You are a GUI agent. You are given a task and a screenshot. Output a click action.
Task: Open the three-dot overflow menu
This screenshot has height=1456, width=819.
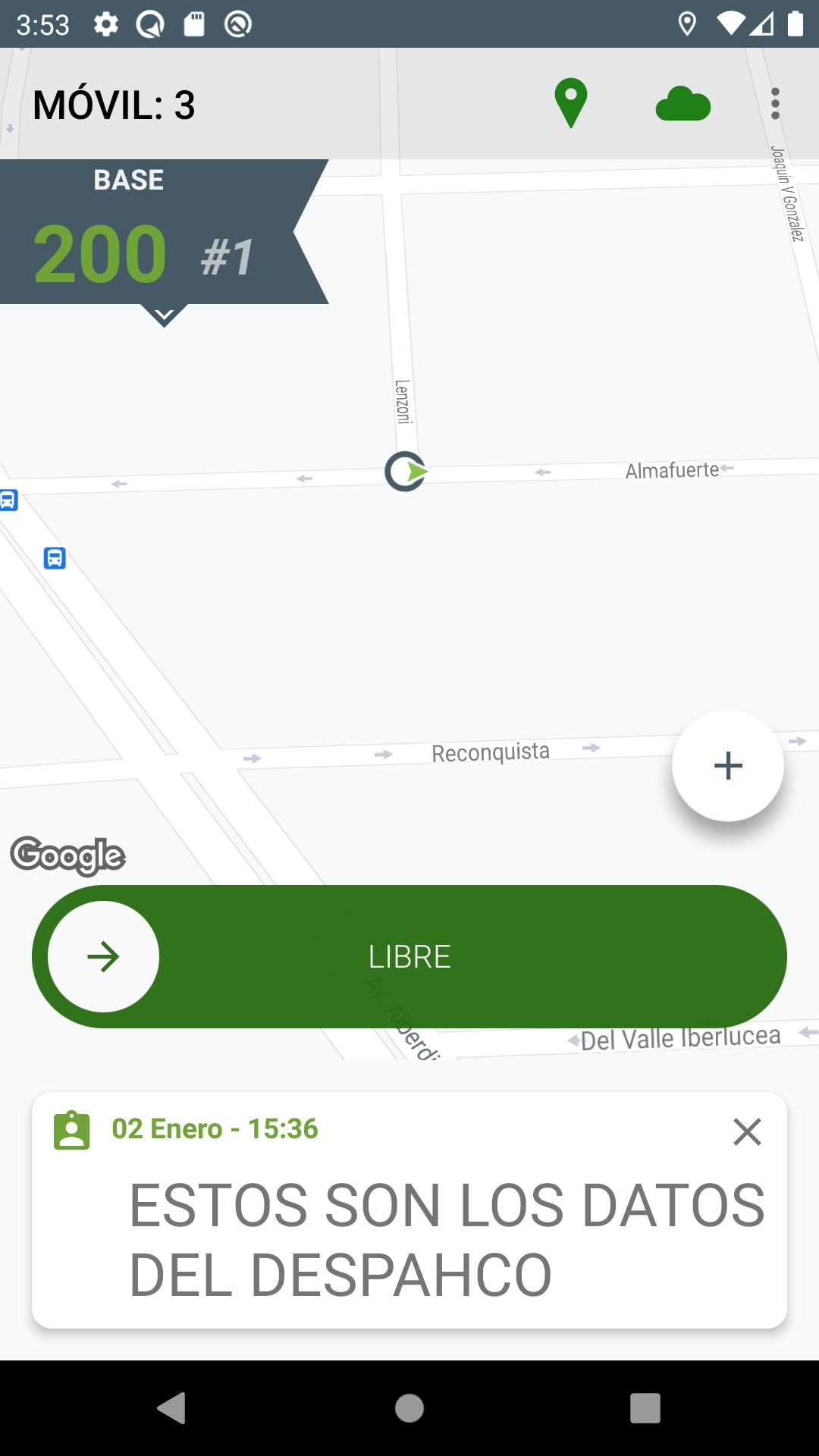coord(775,104)
